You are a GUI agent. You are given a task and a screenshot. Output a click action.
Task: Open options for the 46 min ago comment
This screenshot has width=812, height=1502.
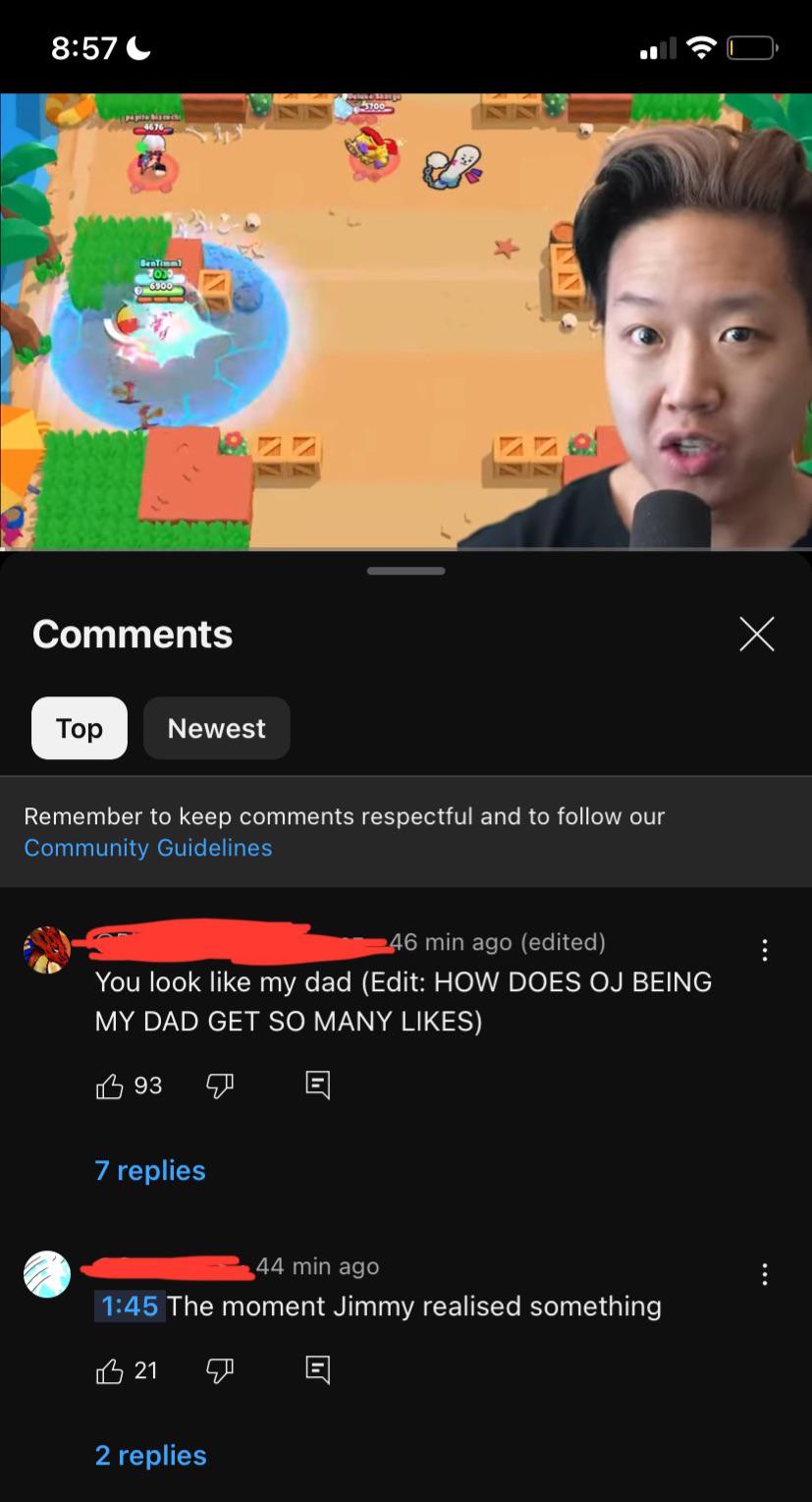pos(764,950)
